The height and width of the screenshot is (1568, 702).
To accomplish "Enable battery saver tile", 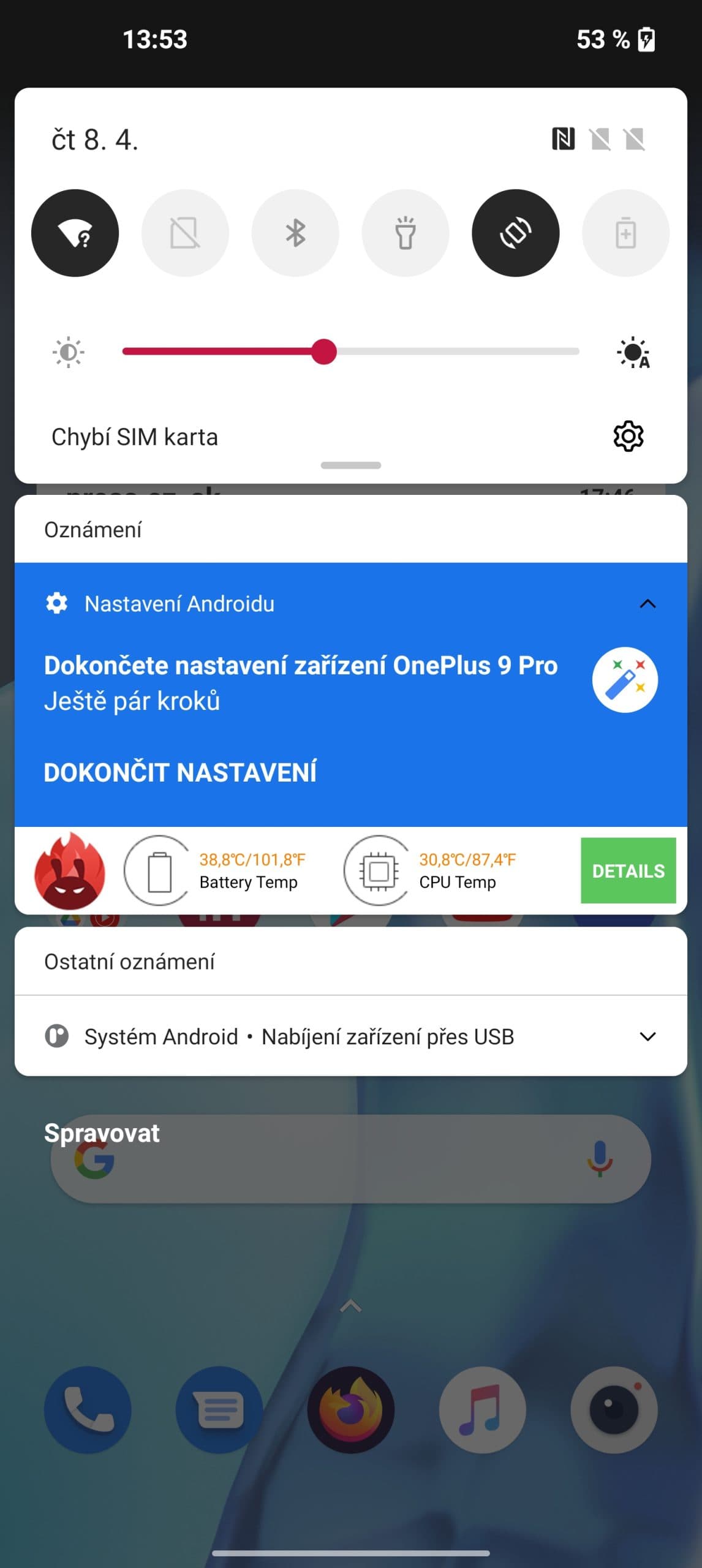I will click(x=625, y=233).
